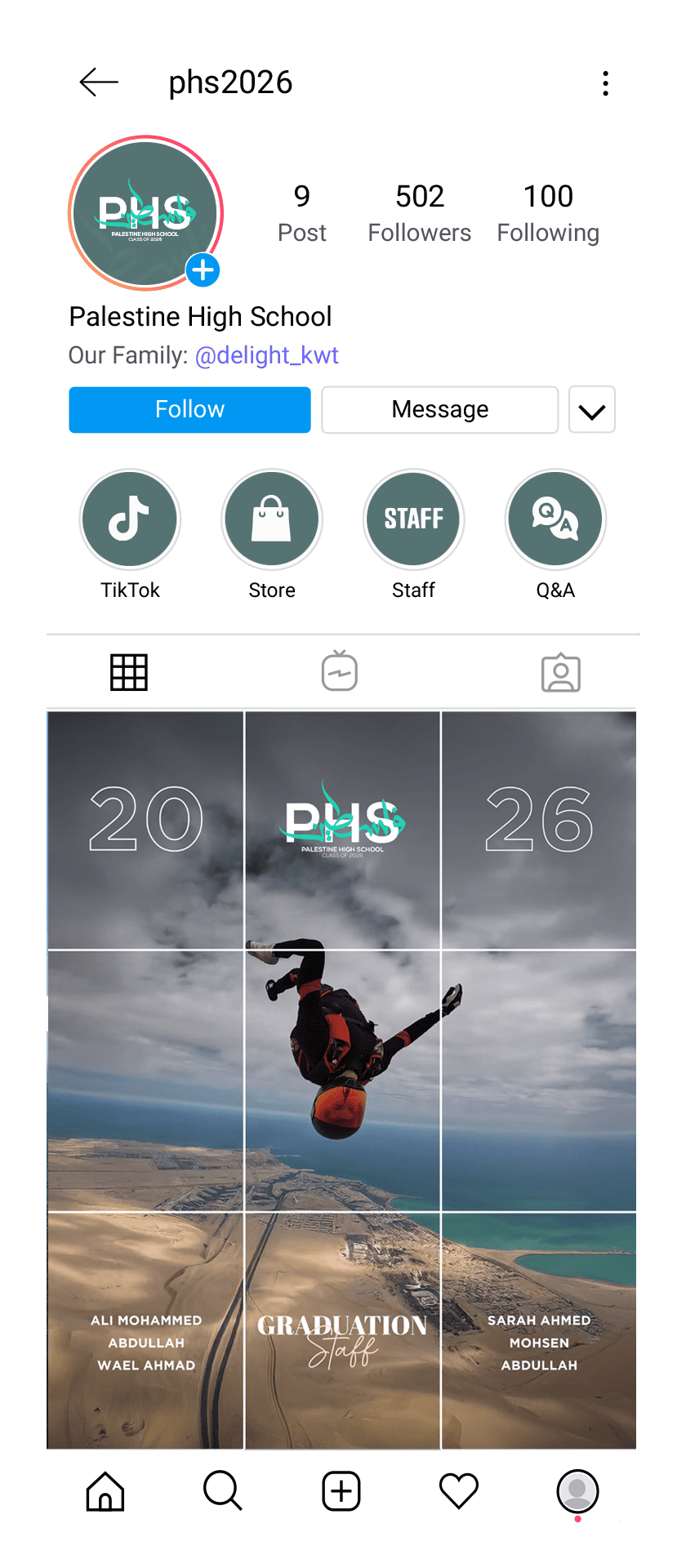The height and width of the screenshot is (1568, 686).
Task: Create a new post with the plus
Action: point(341,1491)
